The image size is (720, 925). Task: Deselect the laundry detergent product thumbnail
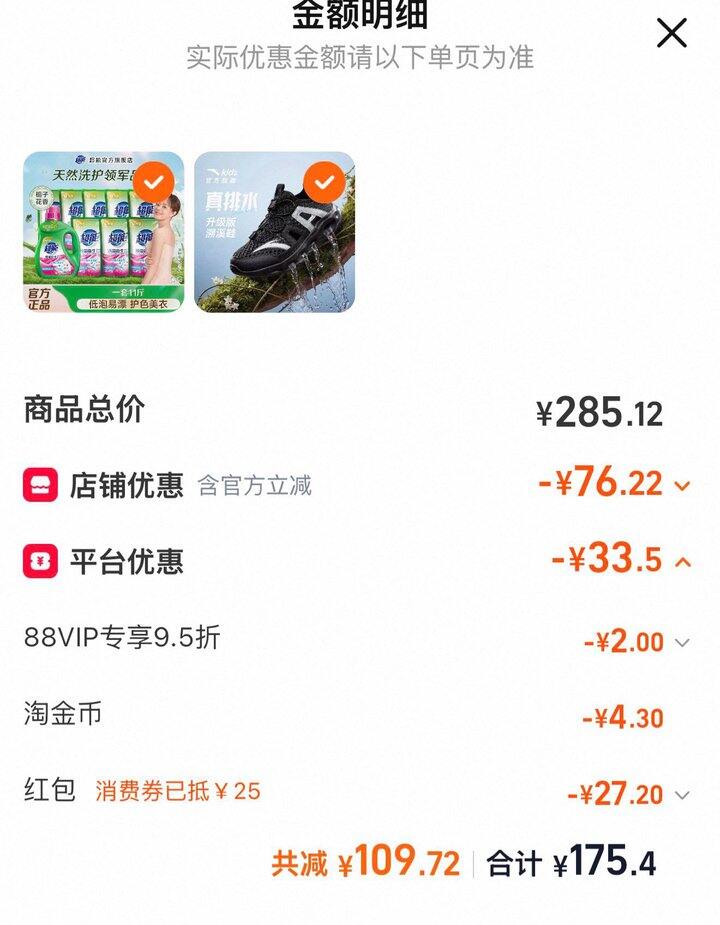tap(154, 183)
